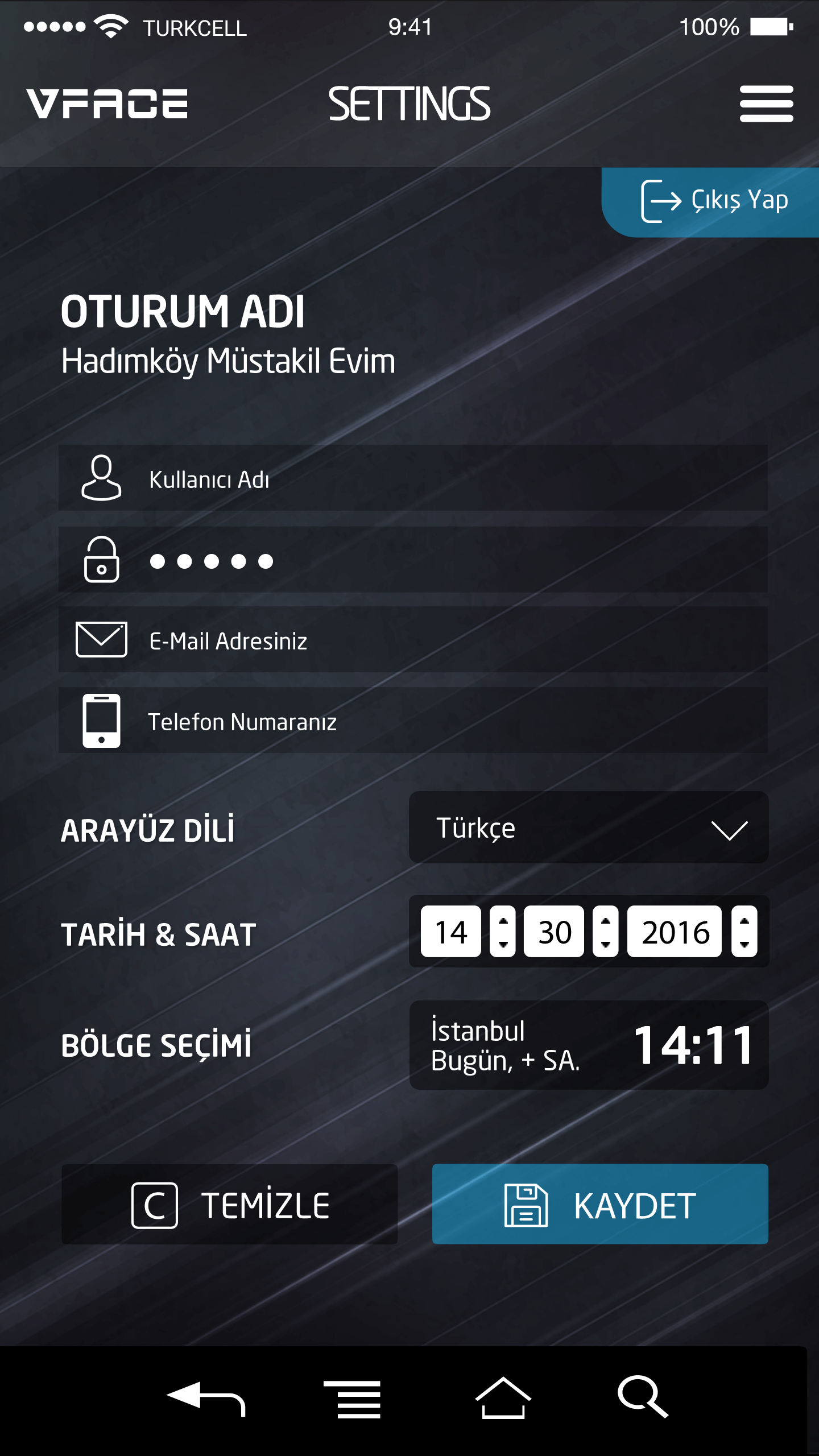Open the İstanbul region selector

[589, 1045]
